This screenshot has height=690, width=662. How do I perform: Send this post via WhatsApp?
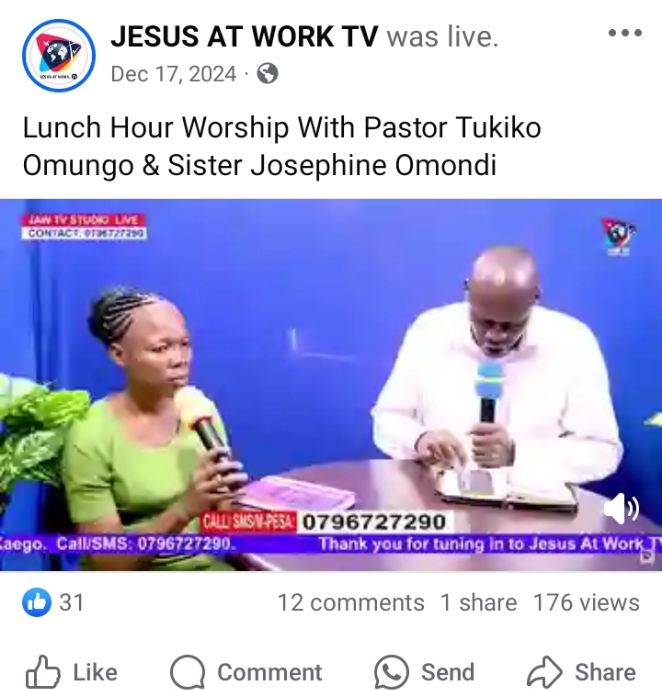425,671
